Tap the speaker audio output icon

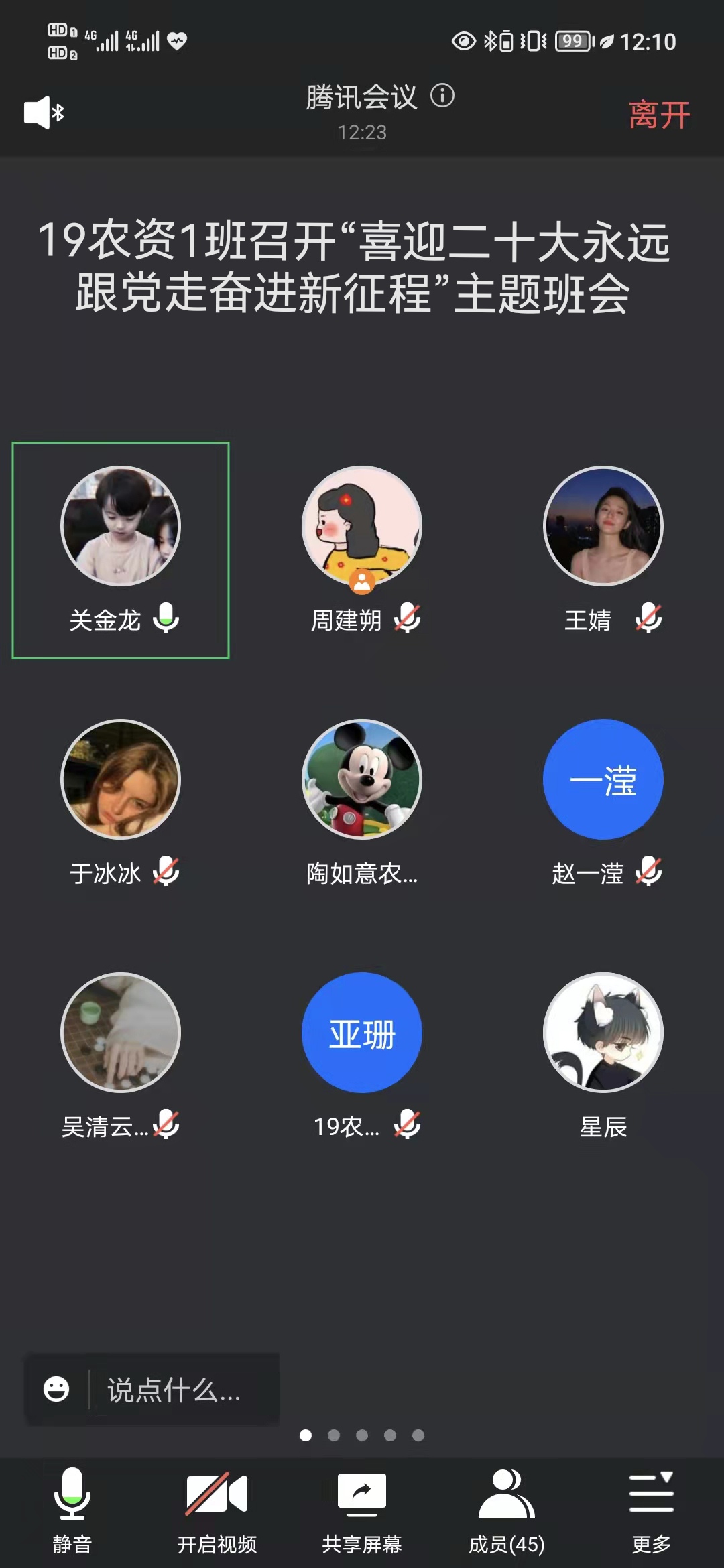(44, 113)
